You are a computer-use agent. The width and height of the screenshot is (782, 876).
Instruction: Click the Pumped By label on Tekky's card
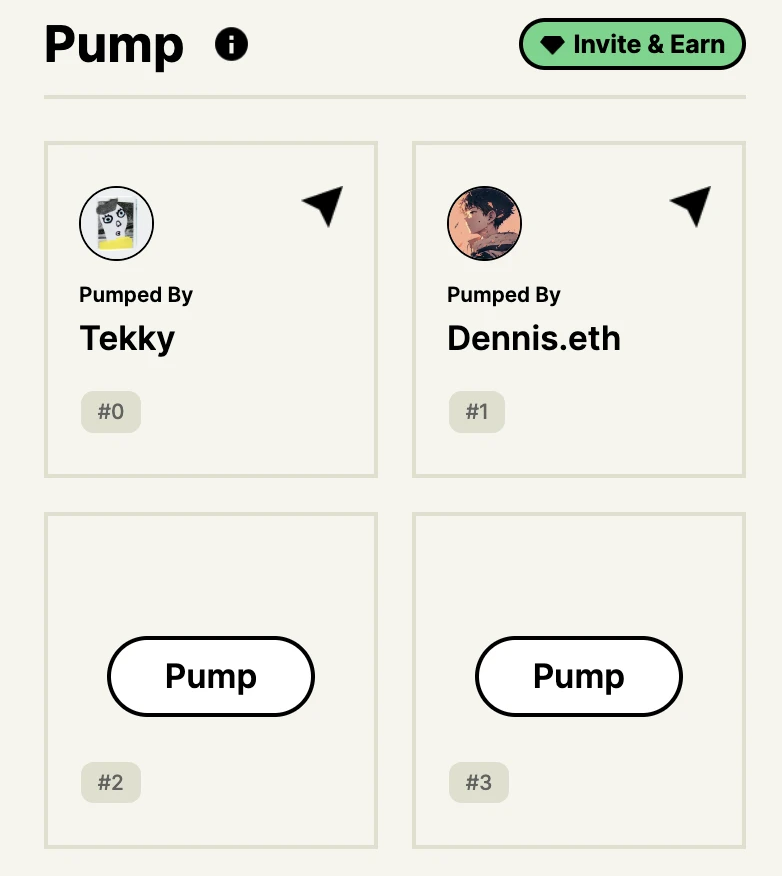(x=136, y=294)
